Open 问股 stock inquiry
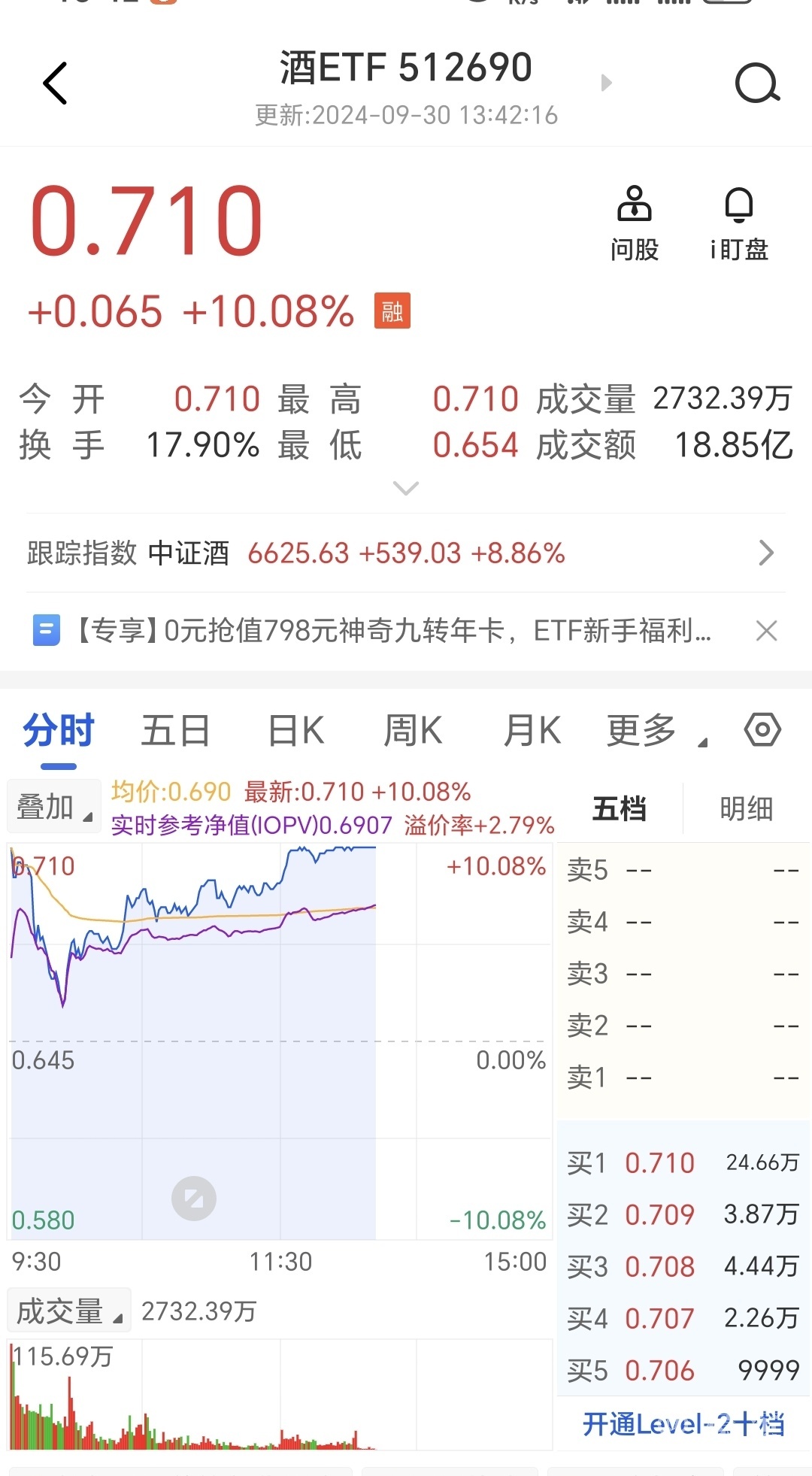Screen dimensions: 812x1476 pos(635,223)
